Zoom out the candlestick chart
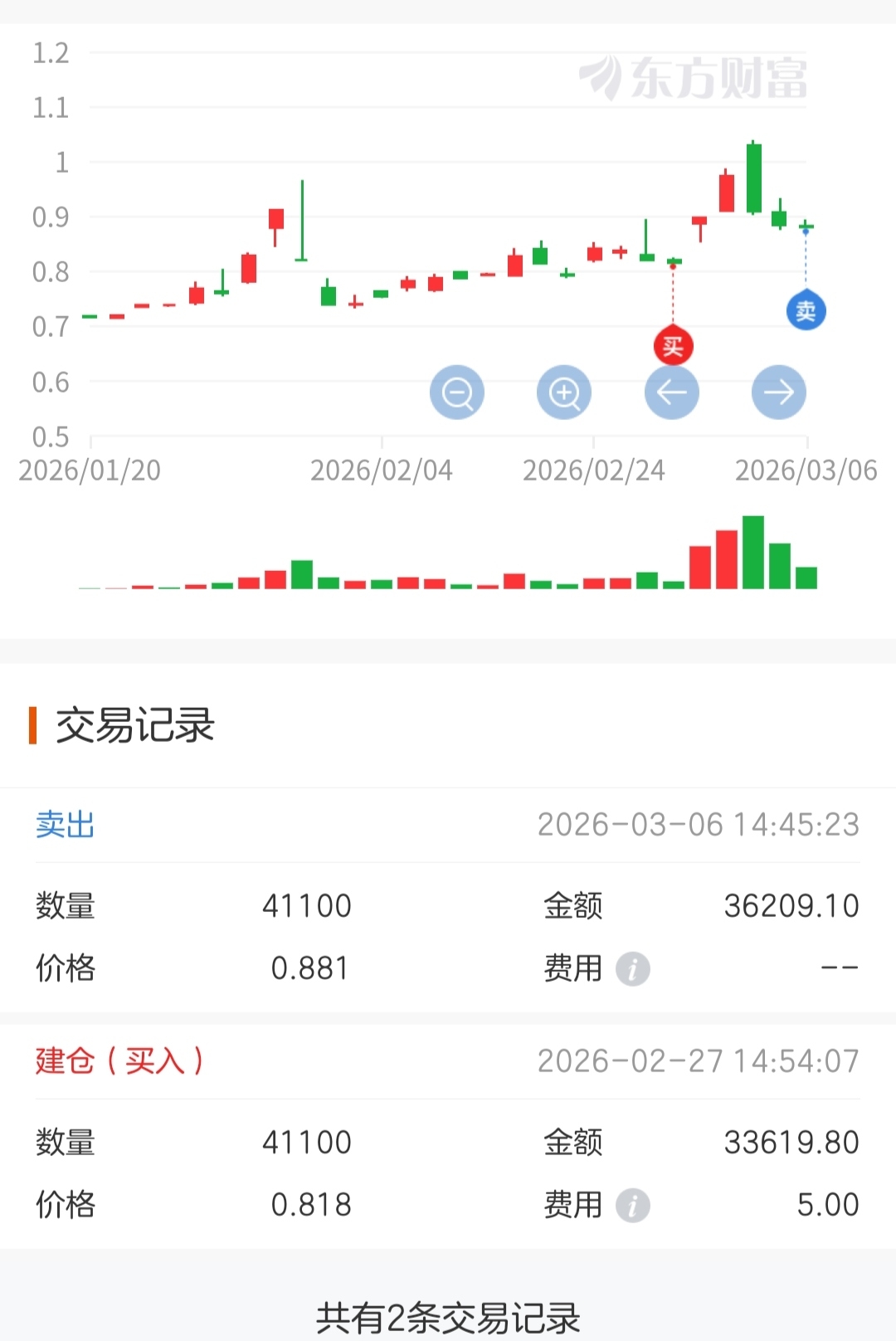The image size is (896, 1341). pos(457,393)
